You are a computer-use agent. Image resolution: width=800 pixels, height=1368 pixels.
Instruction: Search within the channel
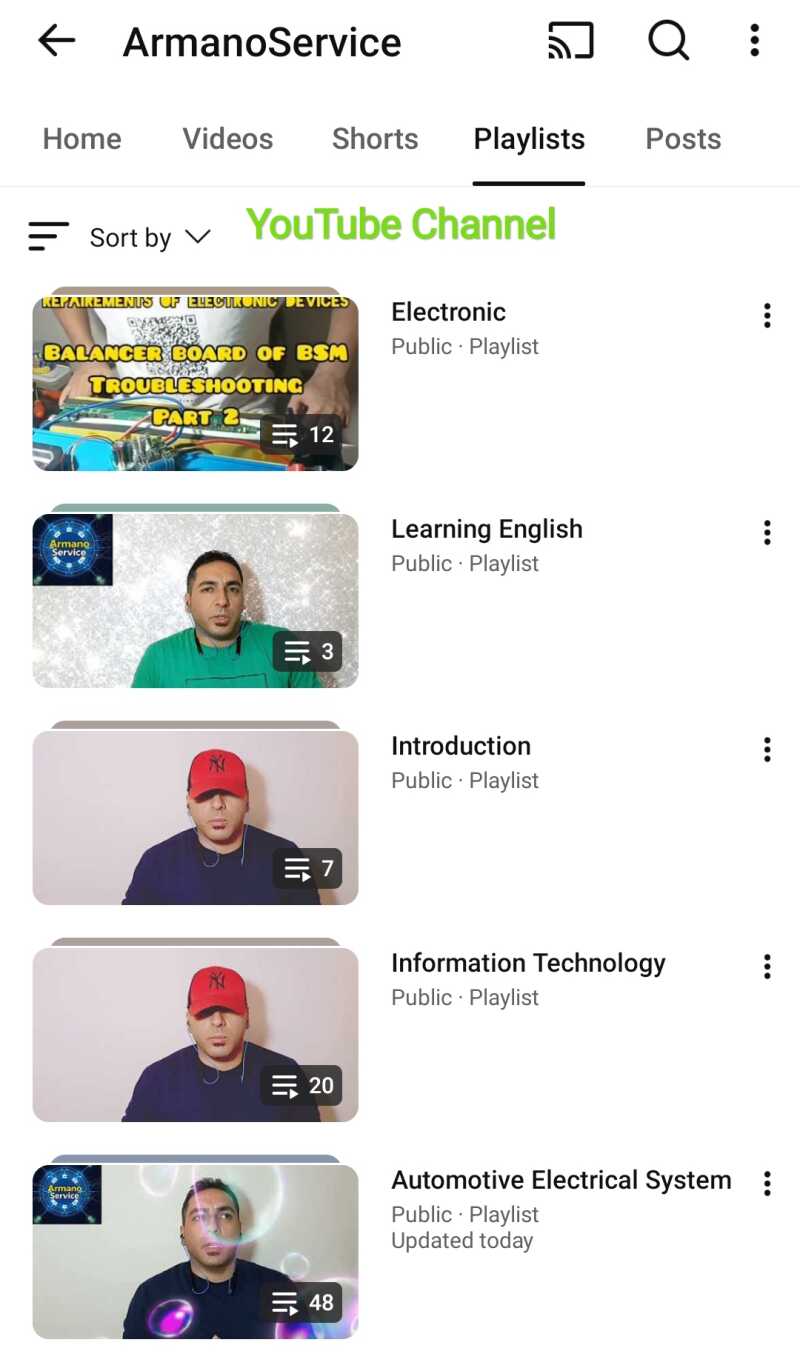pyautogui.click(x=668, y=41)
